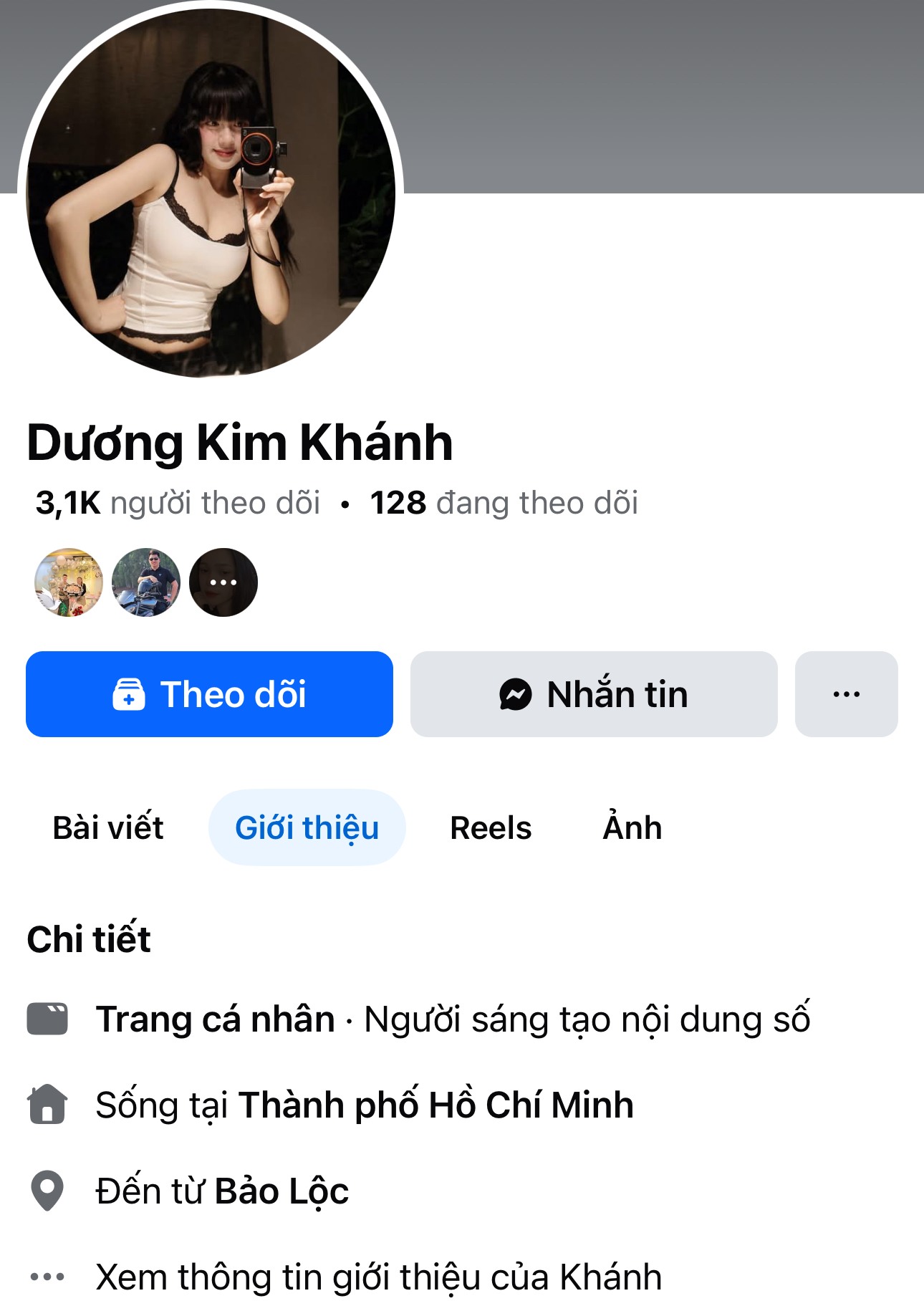Image resolution: width=924 pixels, height=1311 pixels.
Task: Tap the mutual friends avatars row
Action: [x=146, y=582]
